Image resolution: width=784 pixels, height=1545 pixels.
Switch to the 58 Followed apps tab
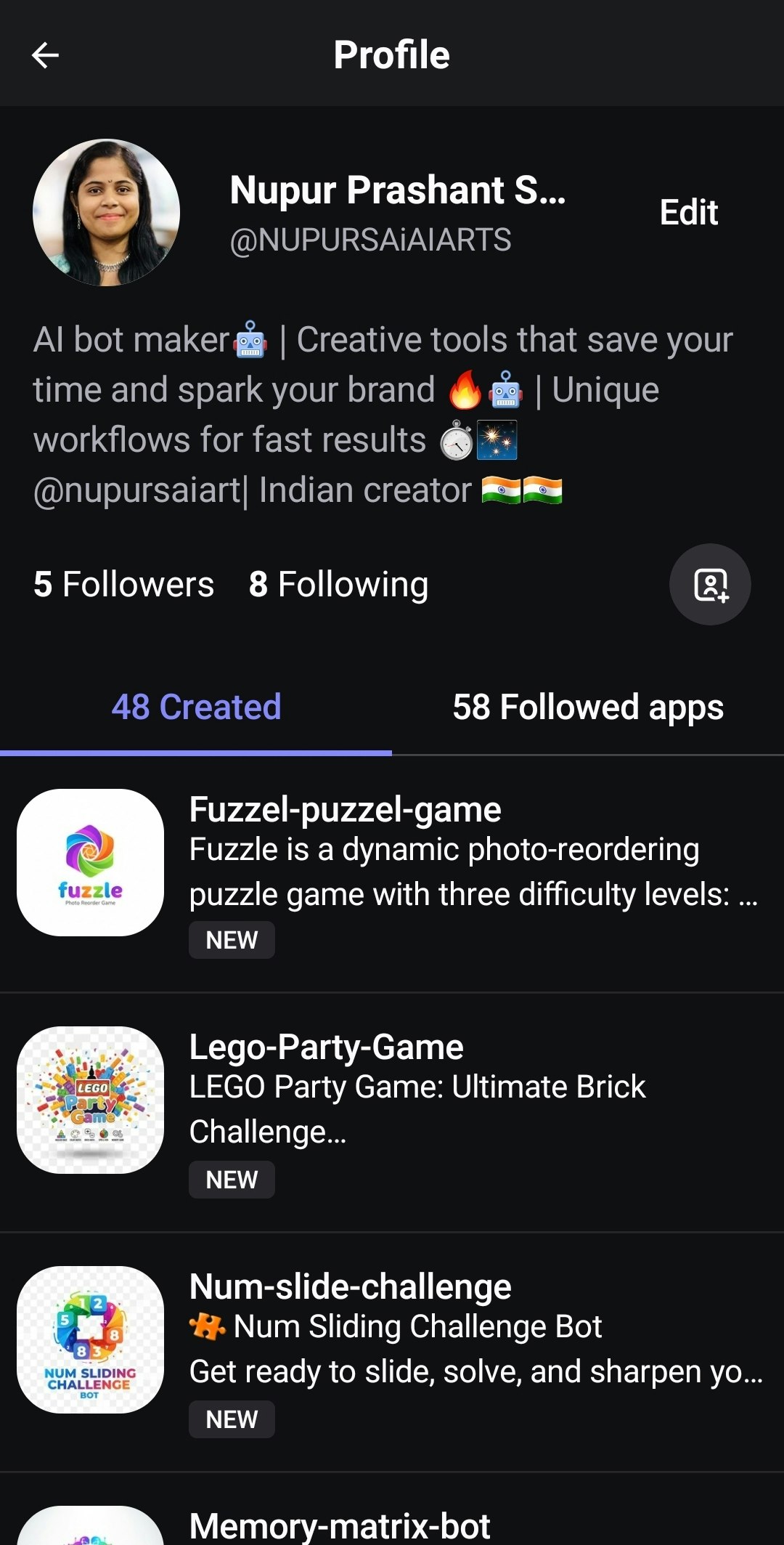(588, 707)
